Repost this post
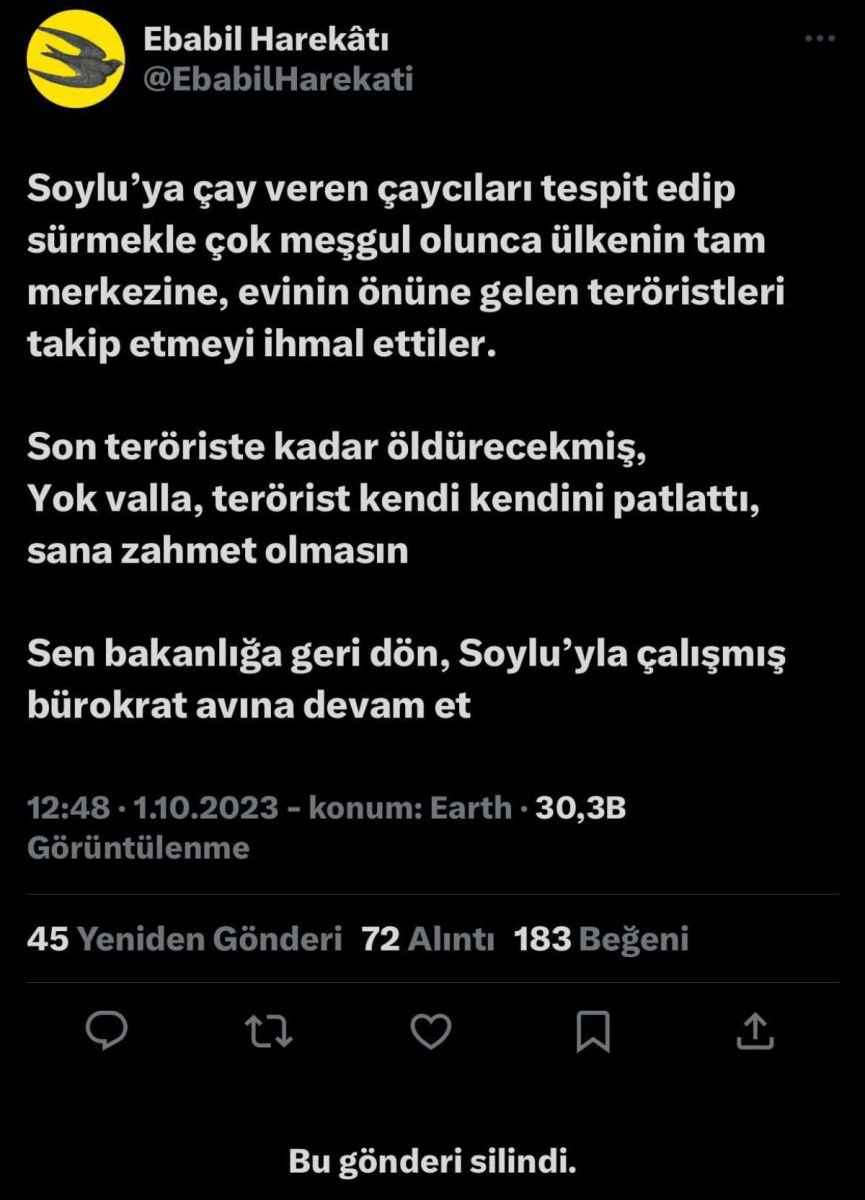Viewport: 865px width, 1200px height. (x=269, y=1031)
